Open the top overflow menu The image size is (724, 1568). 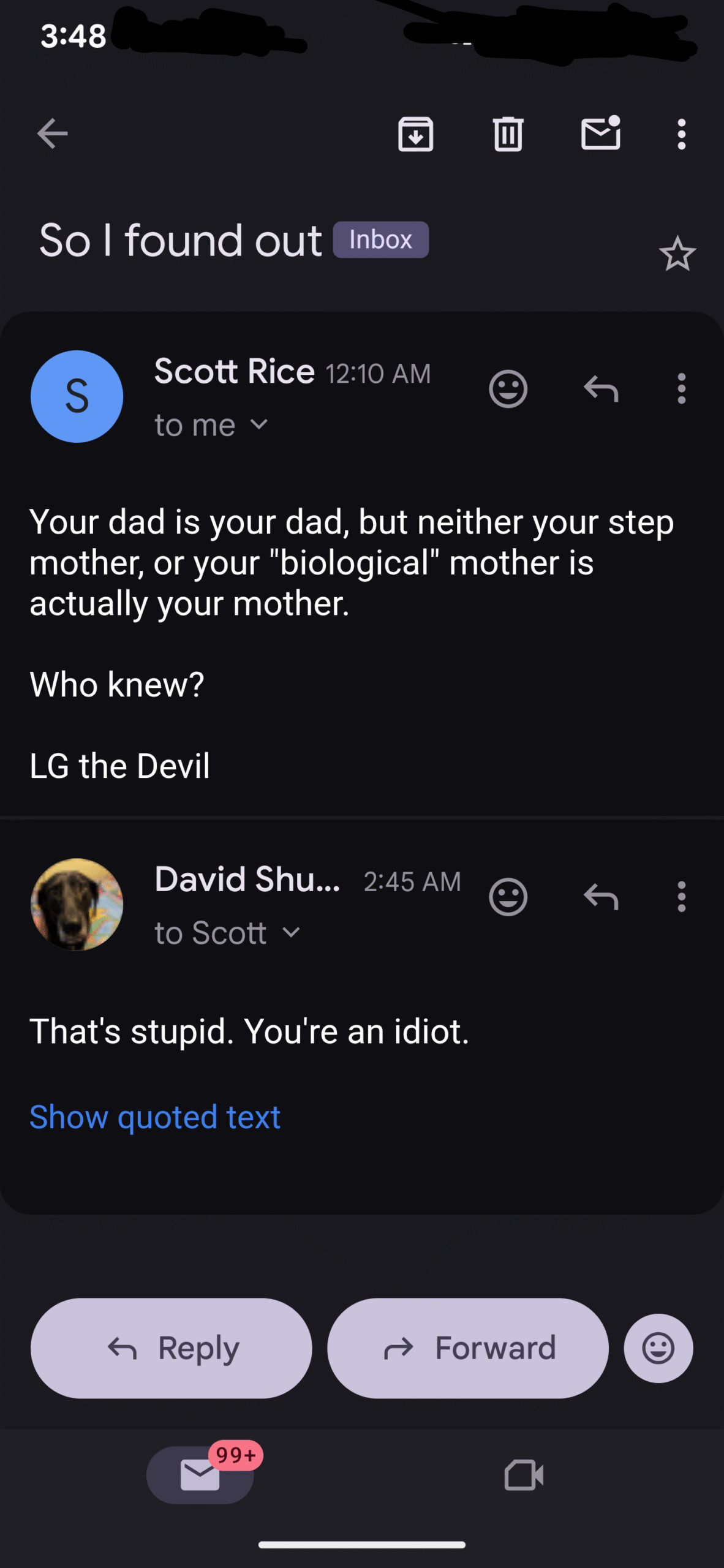point(681,134)
